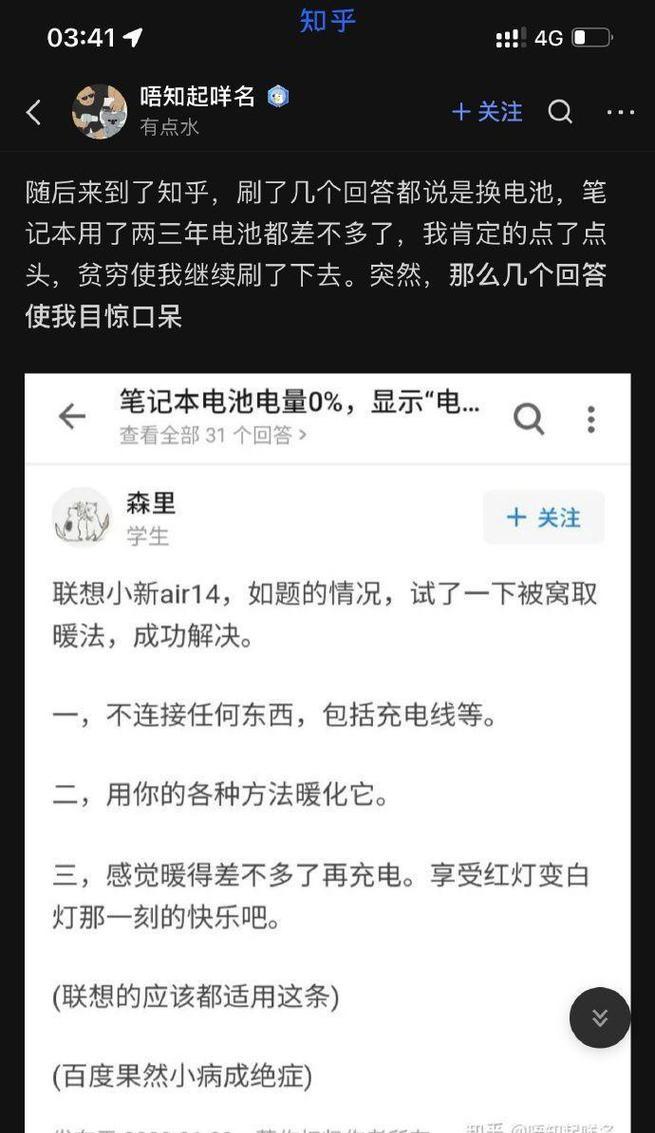Tap the floating double-chevron down button
655x1133 pixels.
click(600, 1018)
